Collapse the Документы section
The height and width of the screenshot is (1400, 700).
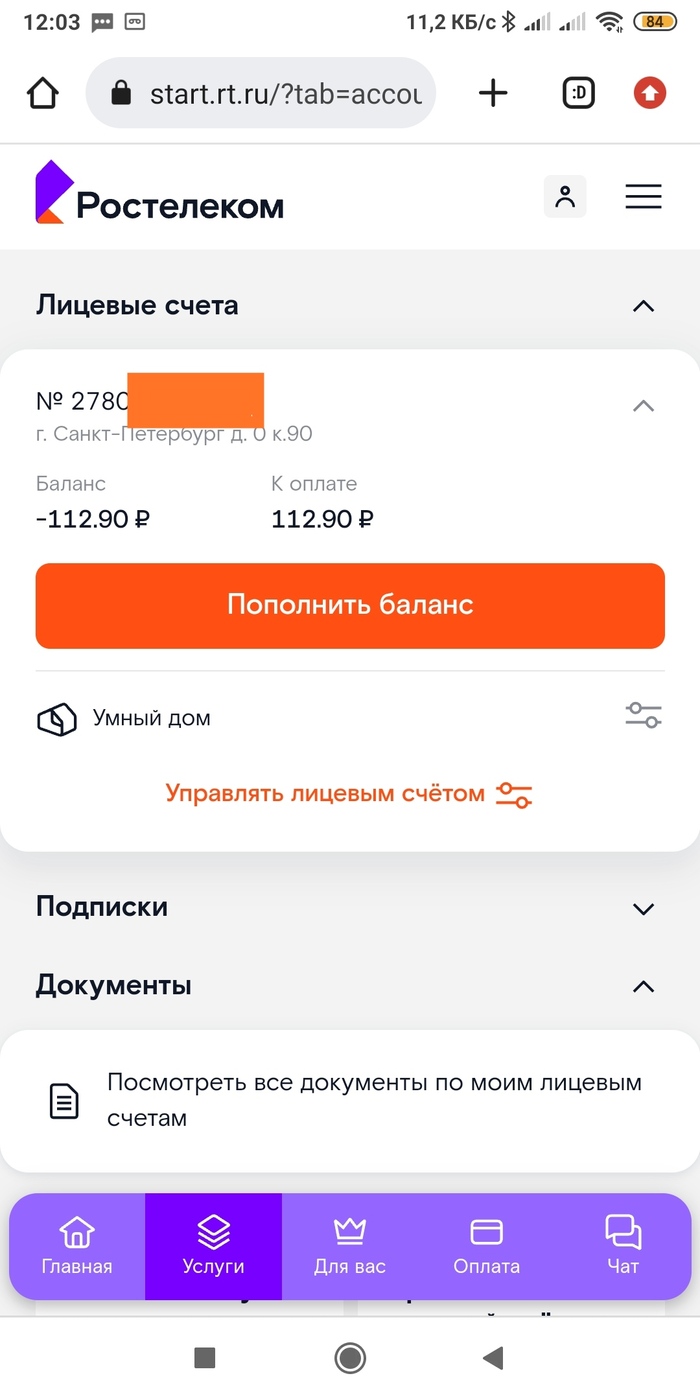(643, 987)
